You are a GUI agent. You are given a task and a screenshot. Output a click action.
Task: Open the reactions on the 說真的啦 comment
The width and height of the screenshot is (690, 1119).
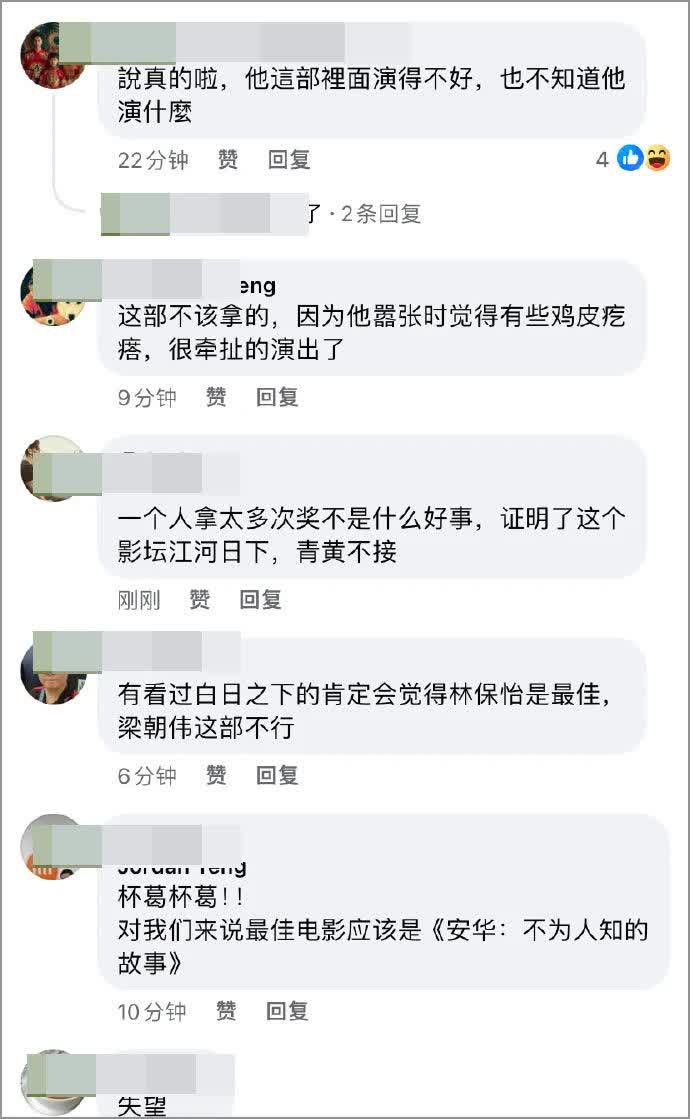click(642, 158)
